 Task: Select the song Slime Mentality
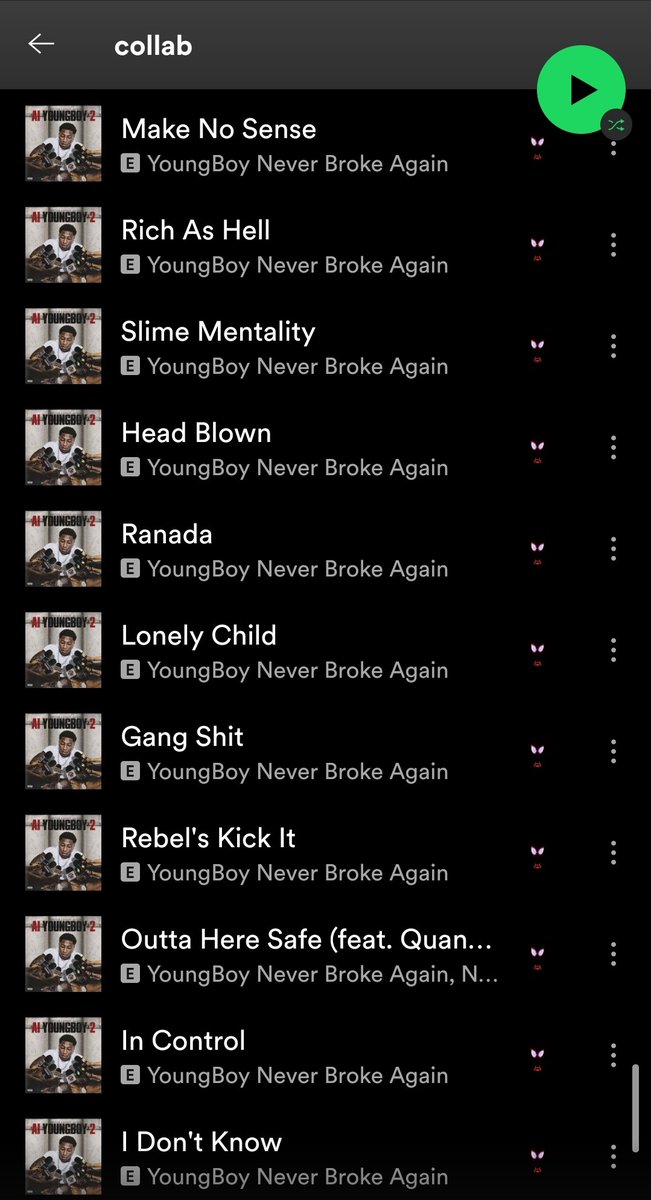click(218, 331)
